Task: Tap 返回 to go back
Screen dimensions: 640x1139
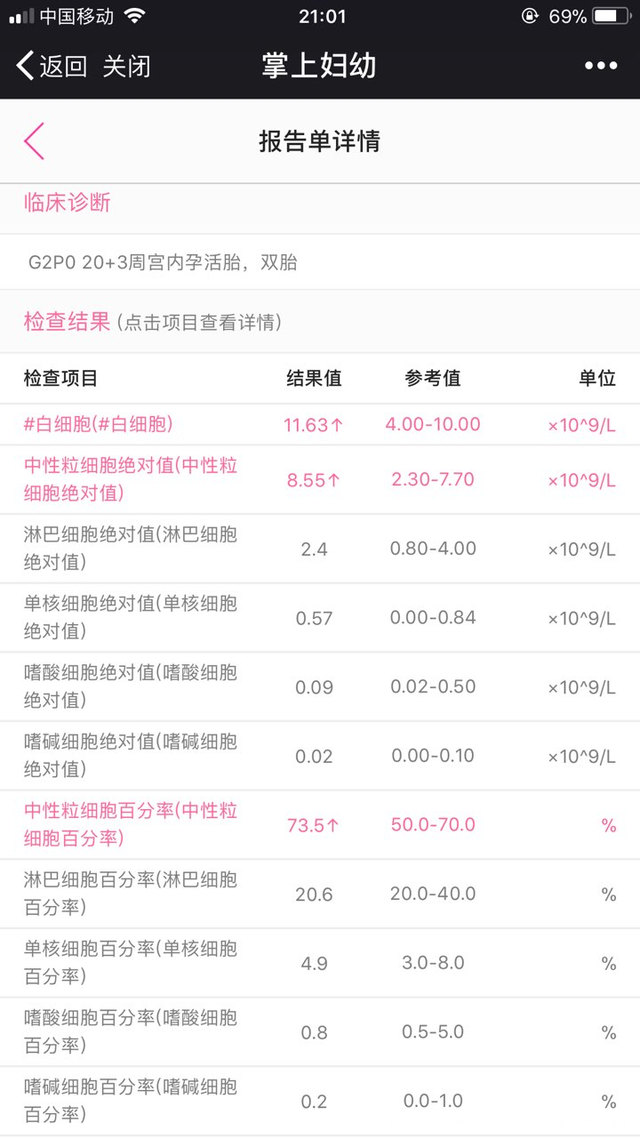Action: (52, 67)
